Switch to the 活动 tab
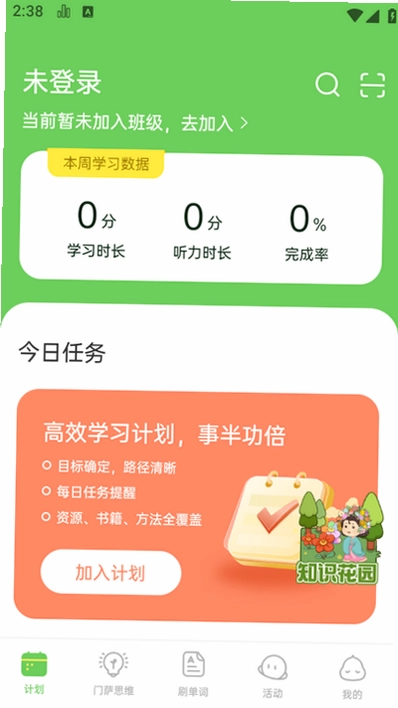This screenshot has width=398, height=708. [273, 675]
